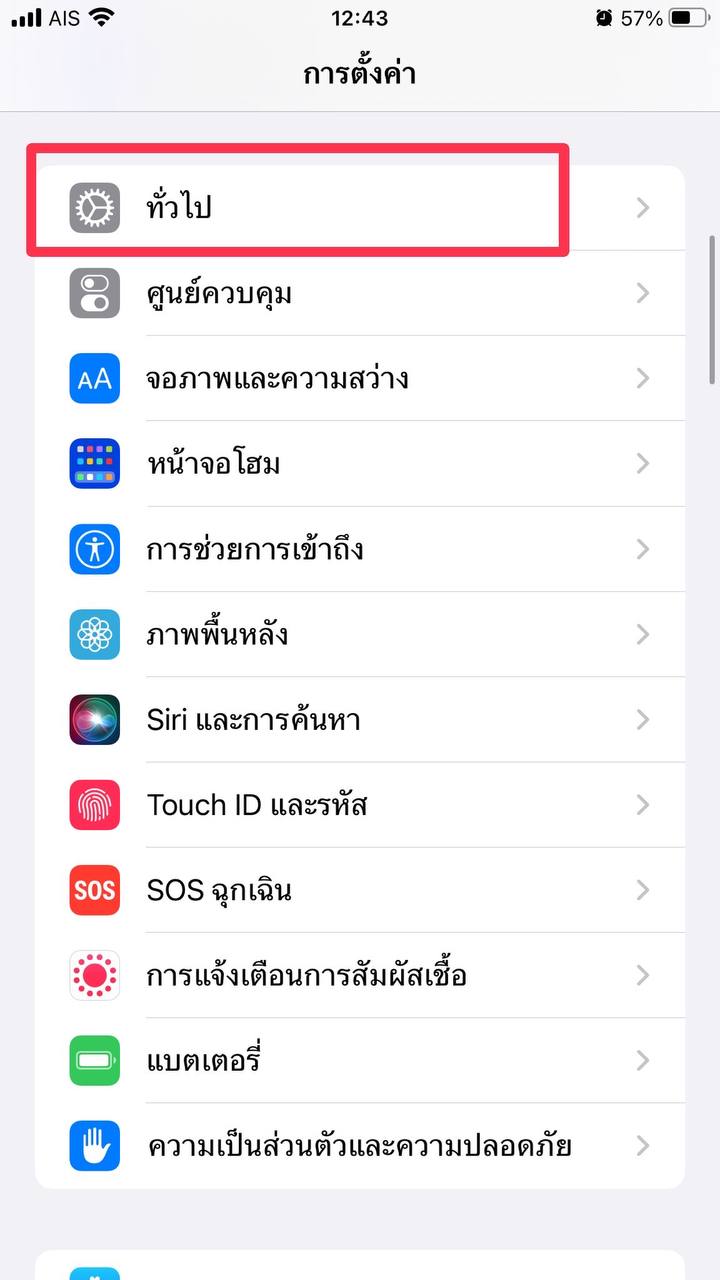
Task: Open แบตเตอรี่ (Battery) settings
Action: point(360,1060)
